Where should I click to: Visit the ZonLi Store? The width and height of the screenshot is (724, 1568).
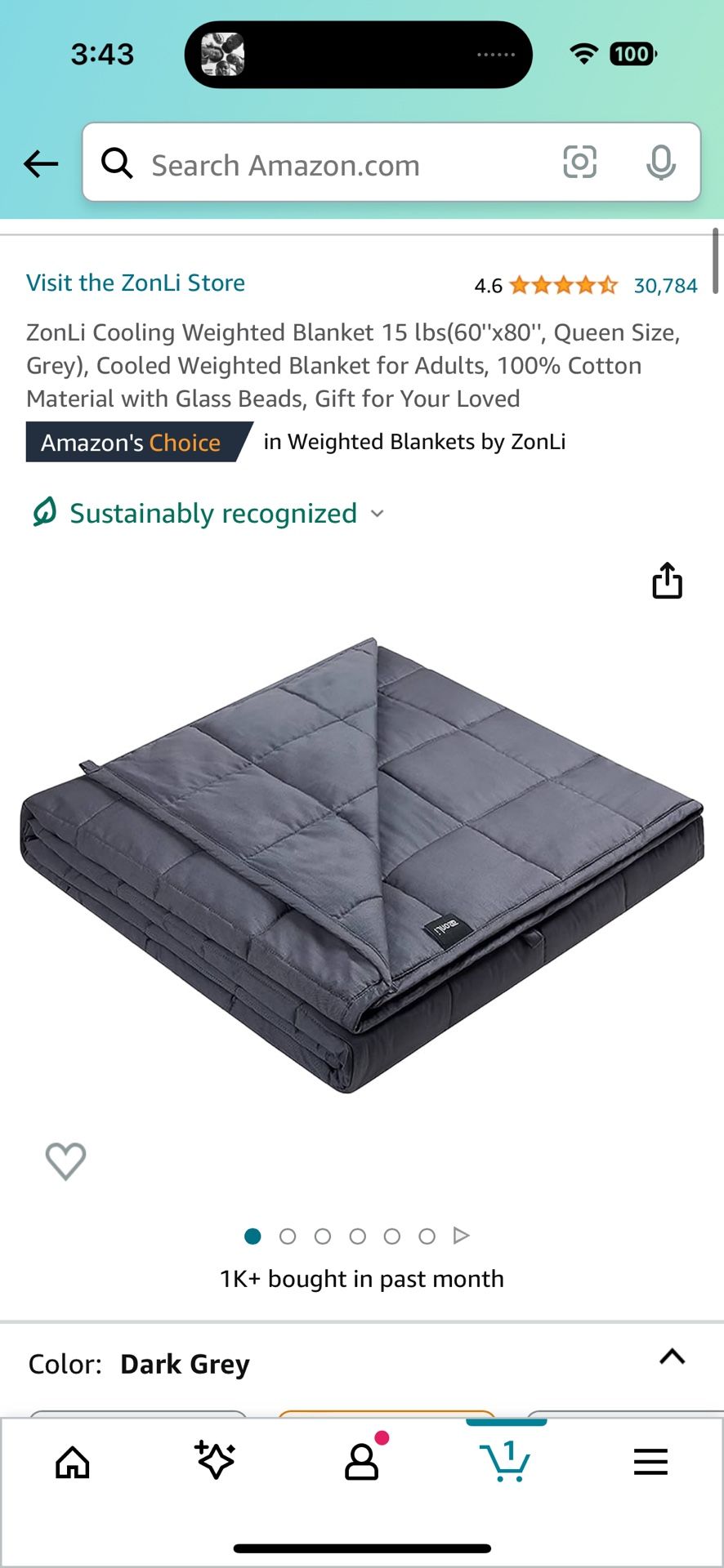tap(136, 283)
